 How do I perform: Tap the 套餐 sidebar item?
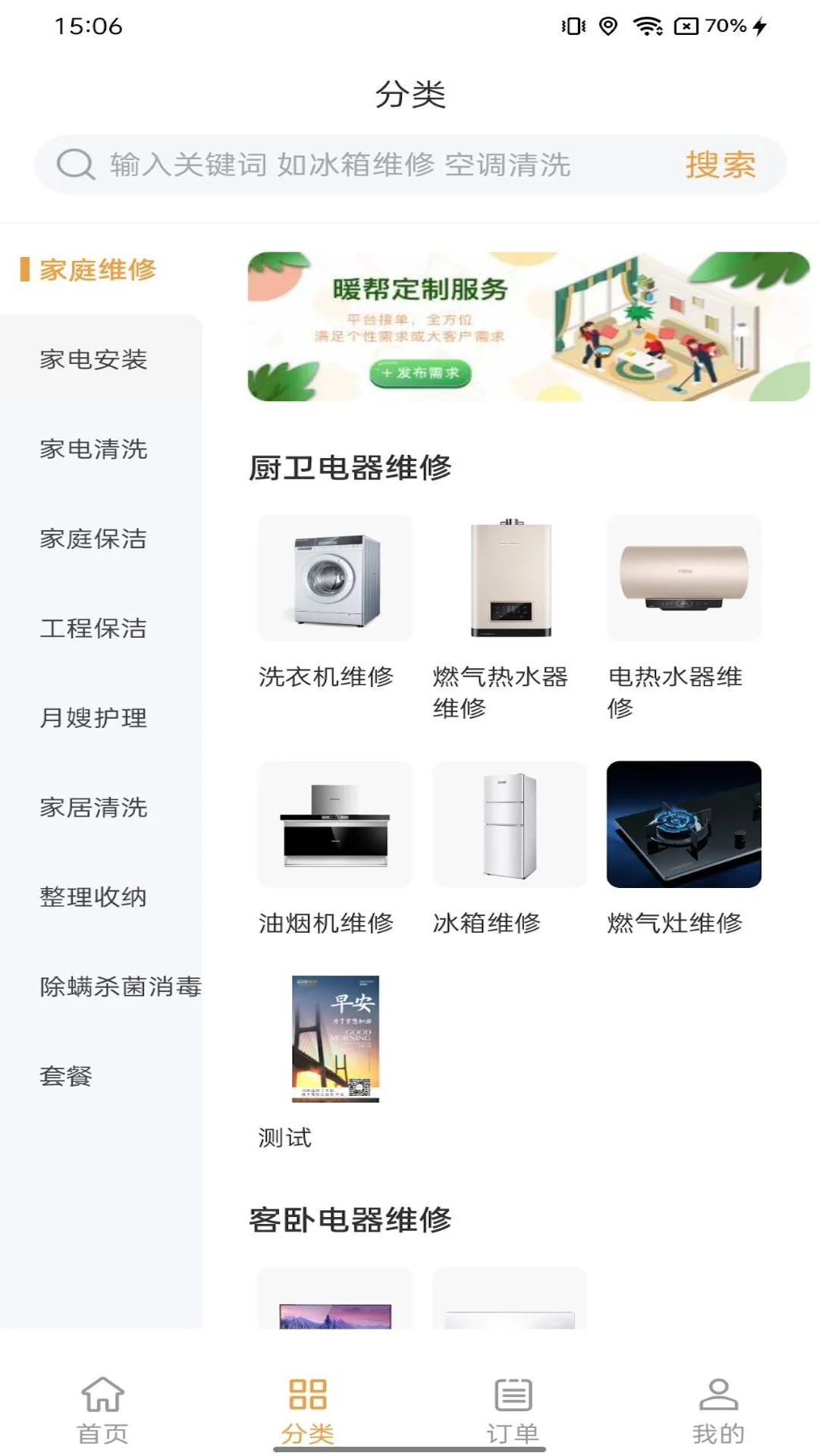pyautogui.click(x=66, y=1076)
